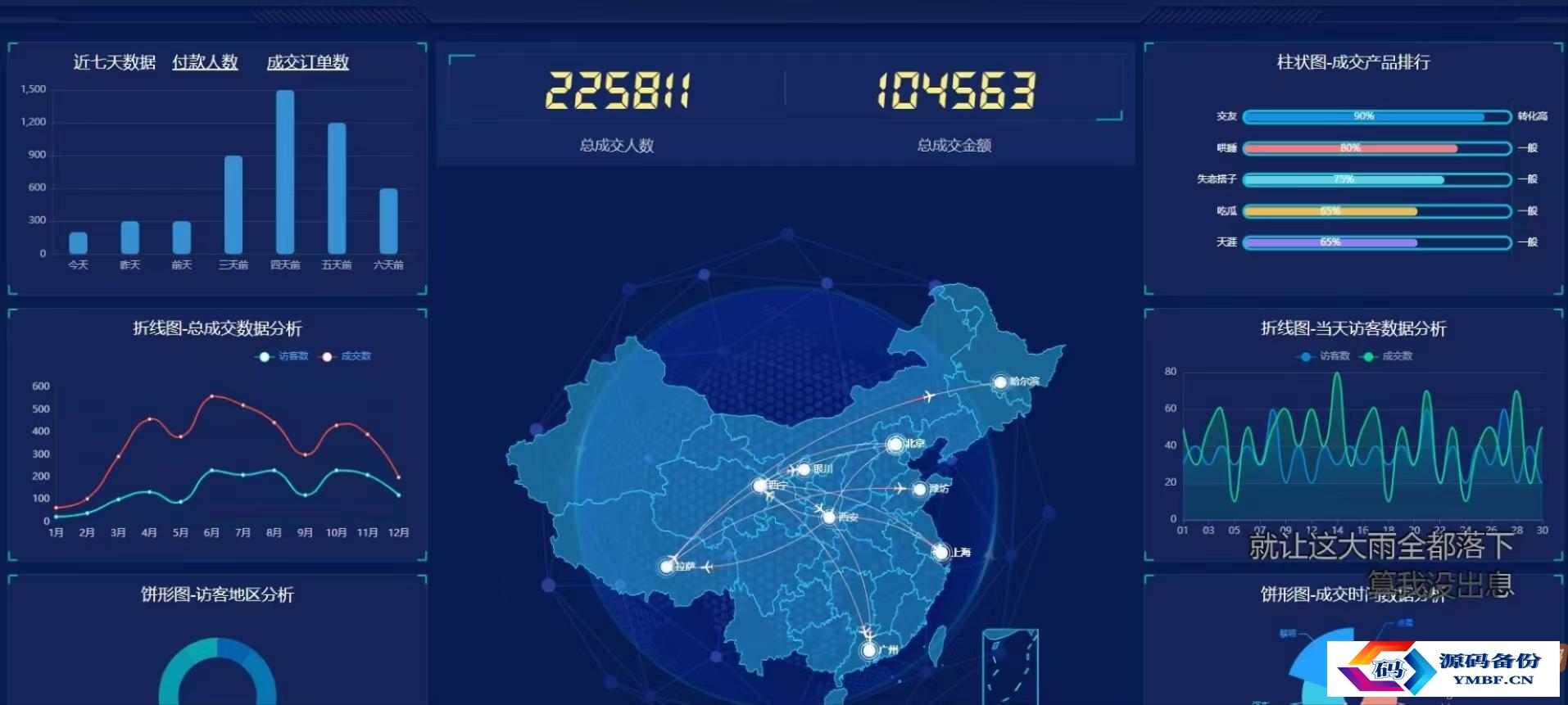1568x705 pixels.
Task: Switch chart to 成交订单数 data
Action: (x=307, y=62)
